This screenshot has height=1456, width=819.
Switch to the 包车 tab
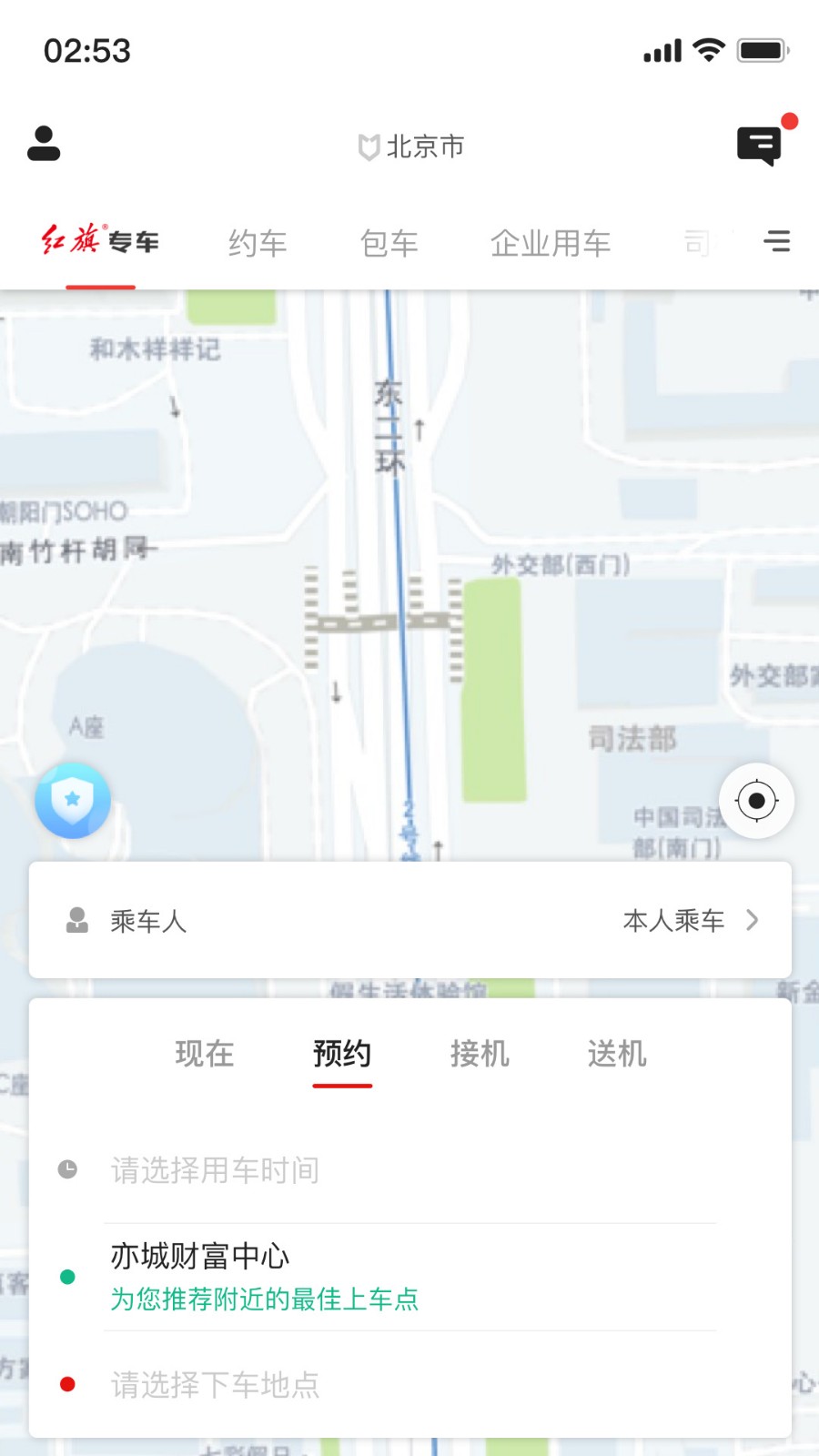[x=389, y=243]
